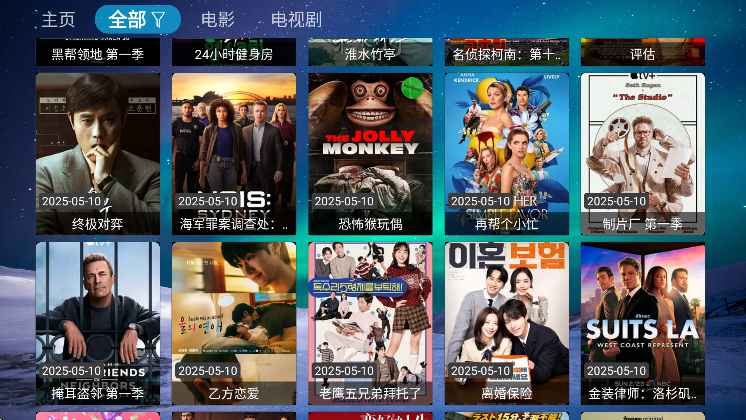Switch to the 电影 tab
The width and height of the screenshot is (746, 420).
tap(218, 19)
